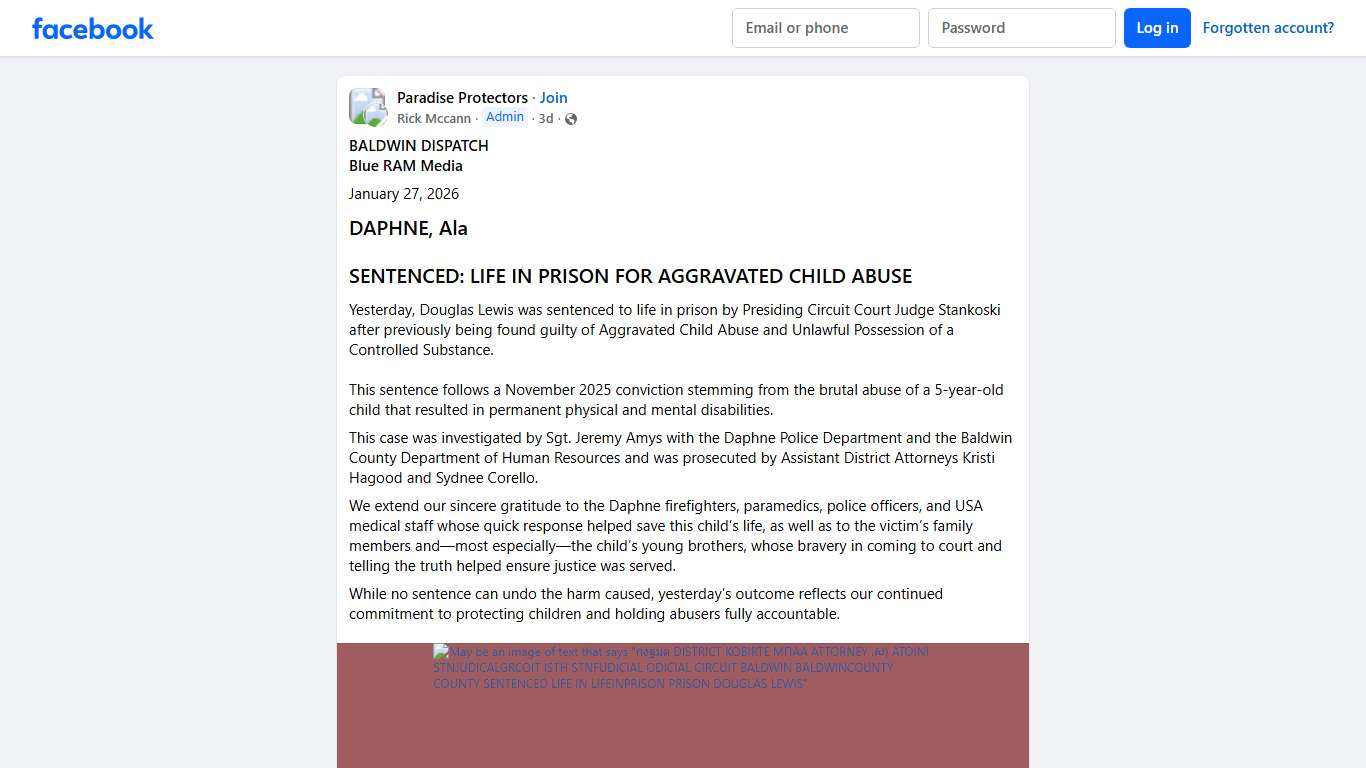Open the Paradise Protectors group avatar

[x=368, y=107]
